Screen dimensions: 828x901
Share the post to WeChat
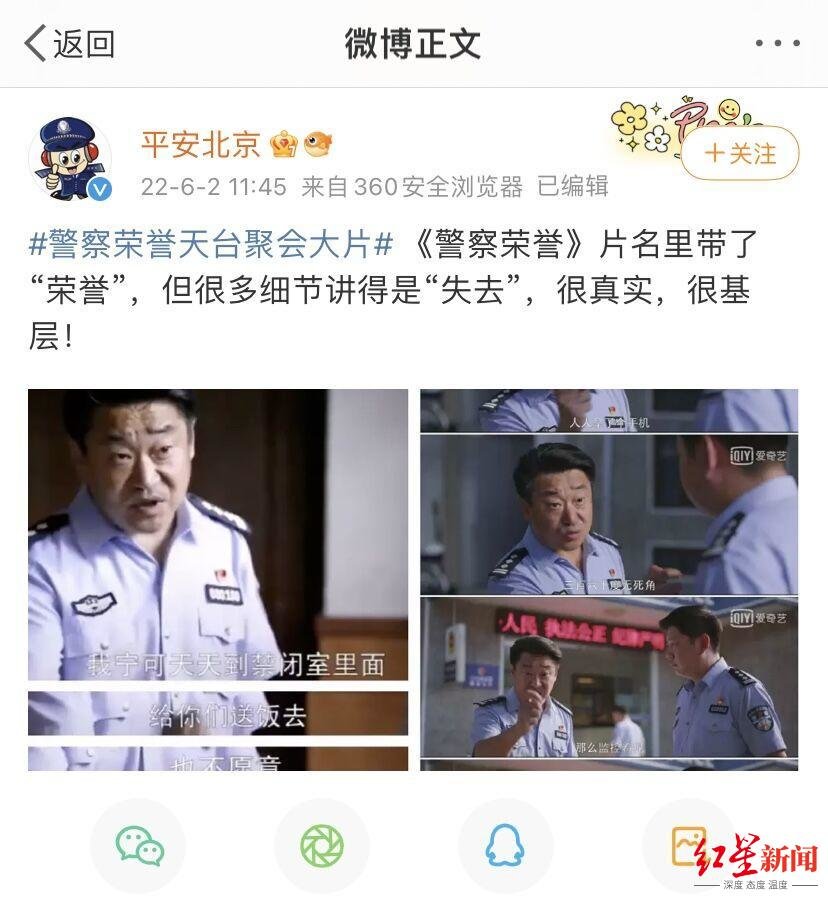coord(137,845)
